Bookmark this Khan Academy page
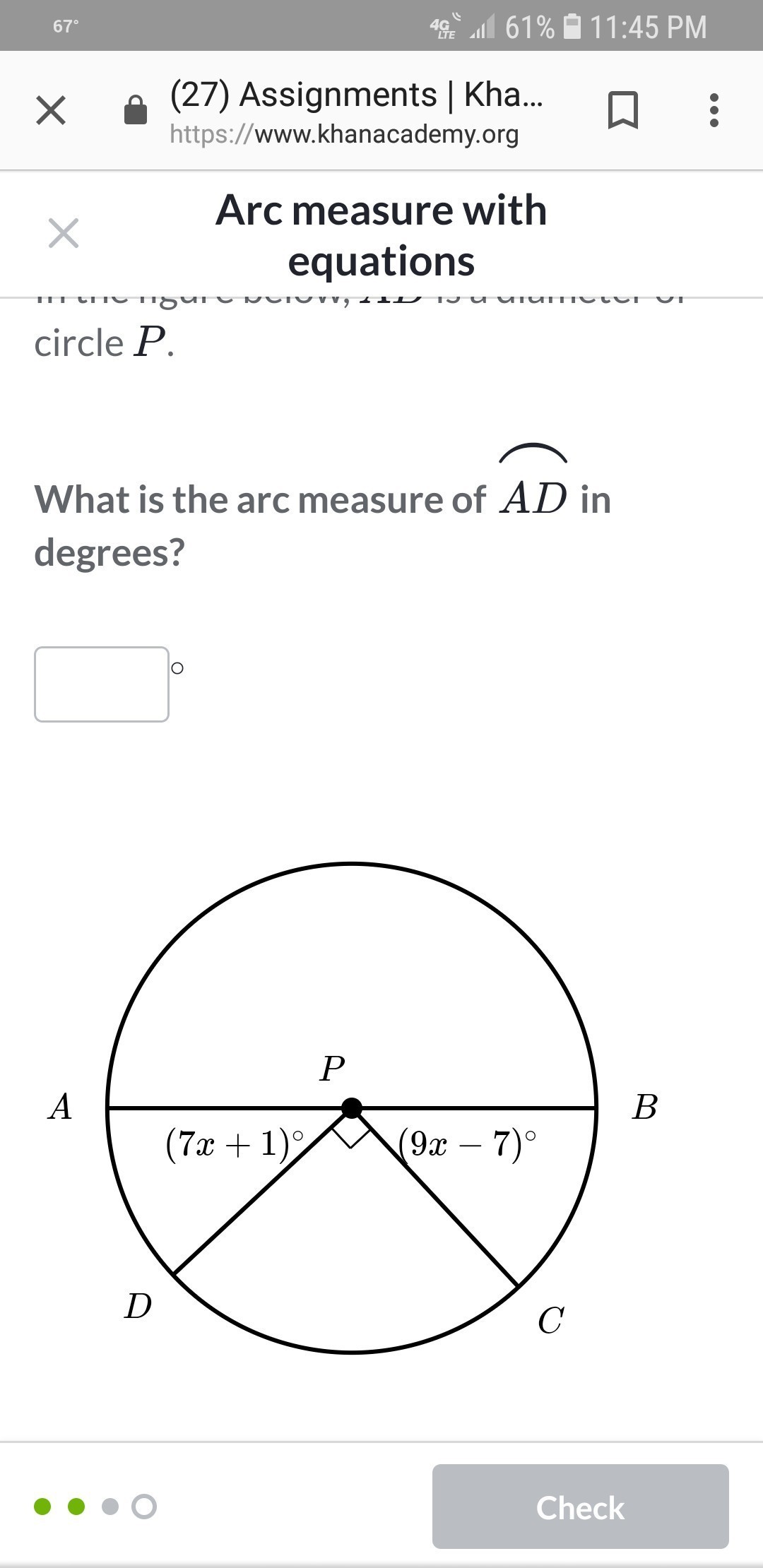The image size is (763, 1568). tap(622, 110)
